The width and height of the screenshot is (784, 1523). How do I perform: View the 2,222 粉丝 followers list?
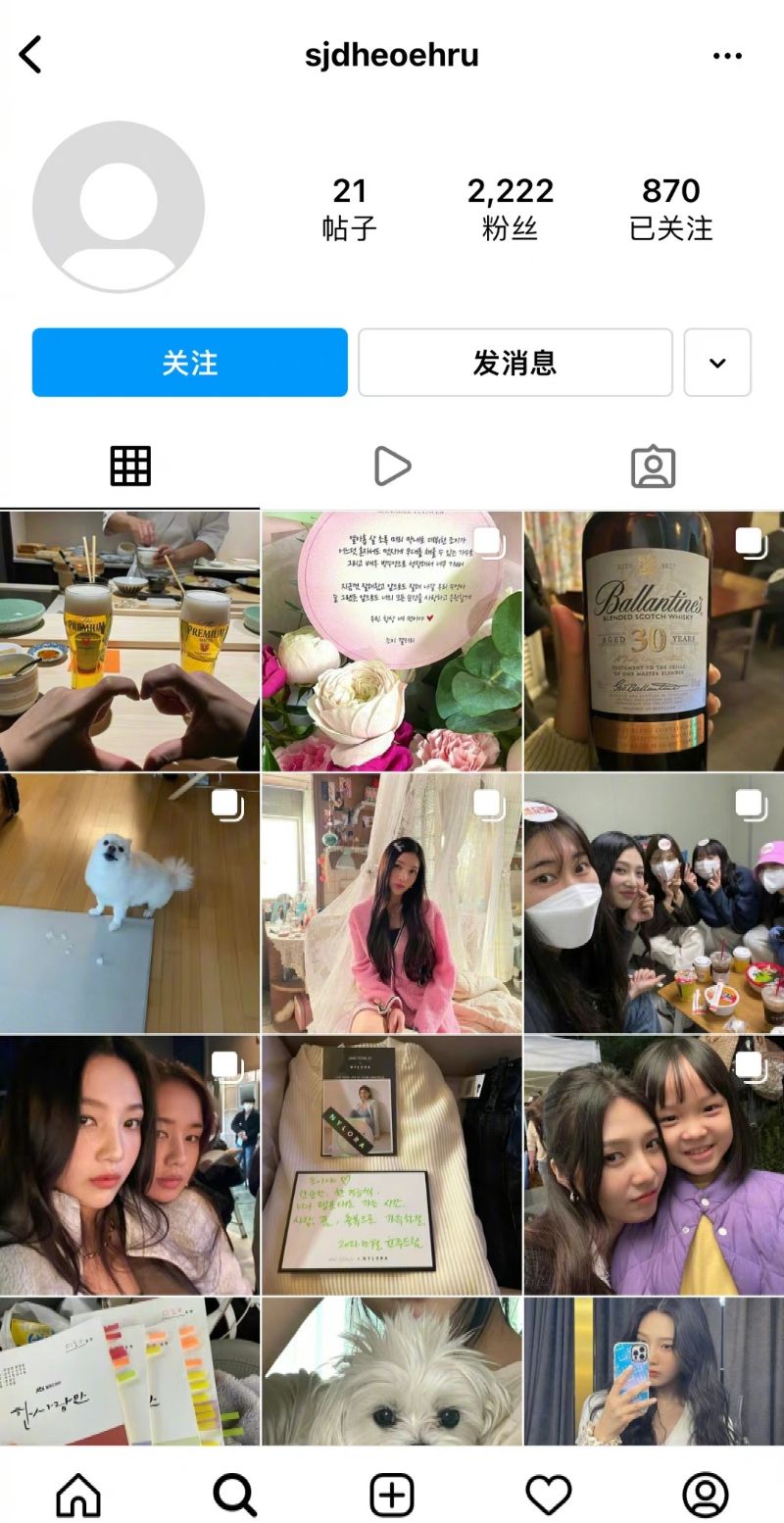pyautogui.click(x=510, y=209)
